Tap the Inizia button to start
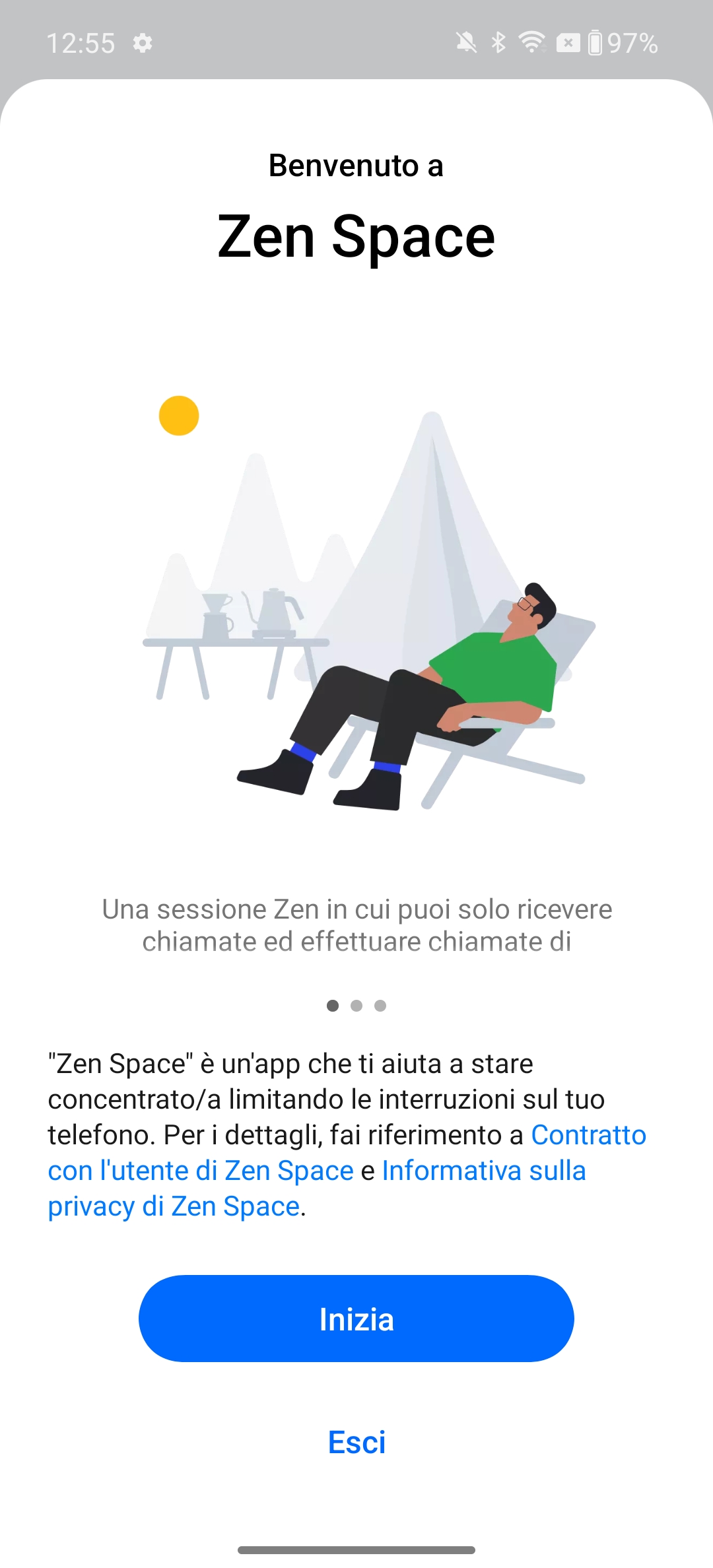 (356, 1319)
